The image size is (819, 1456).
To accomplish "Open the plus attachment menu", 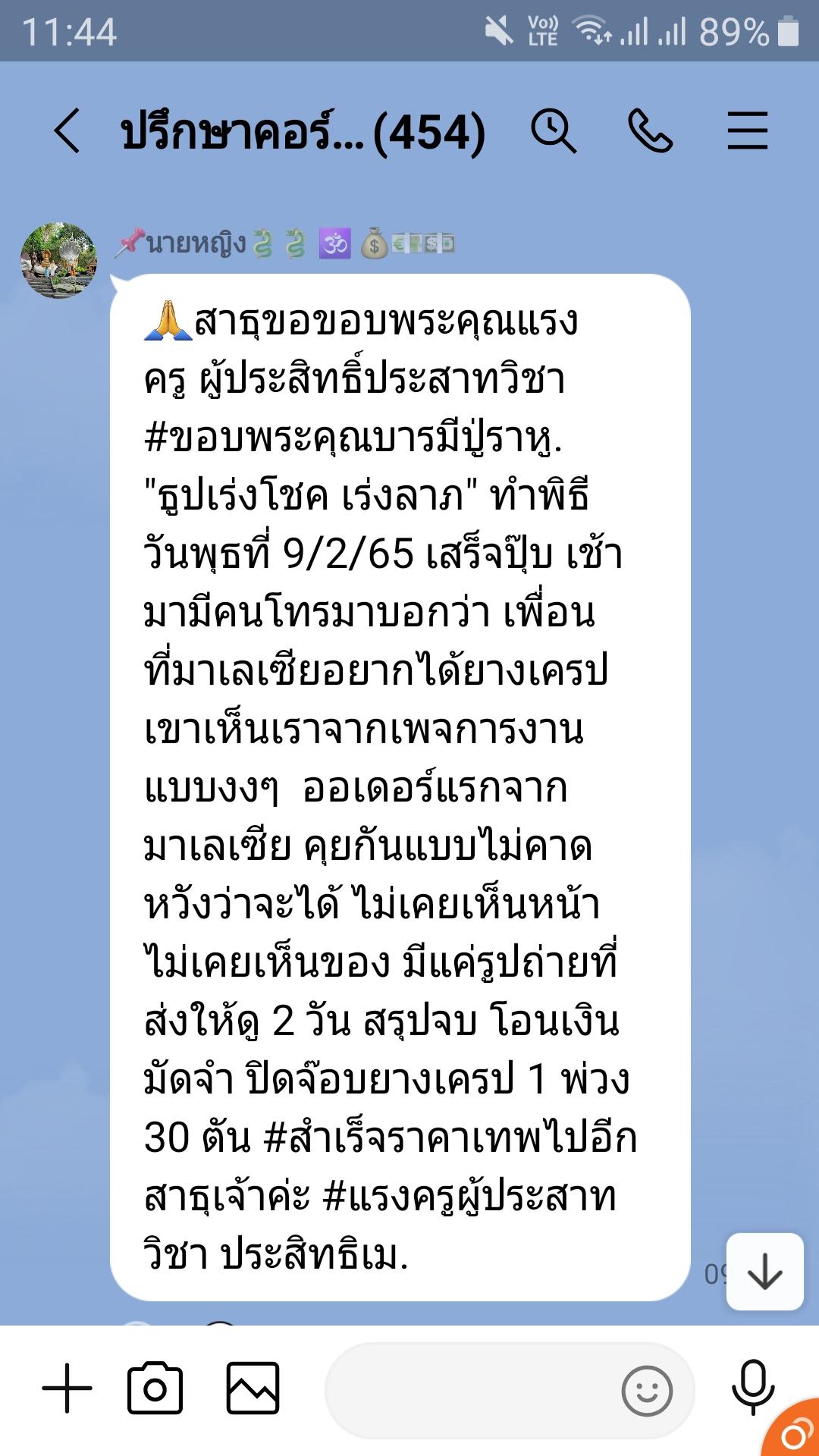I will pyautogui.click(x=67, y=1389).
